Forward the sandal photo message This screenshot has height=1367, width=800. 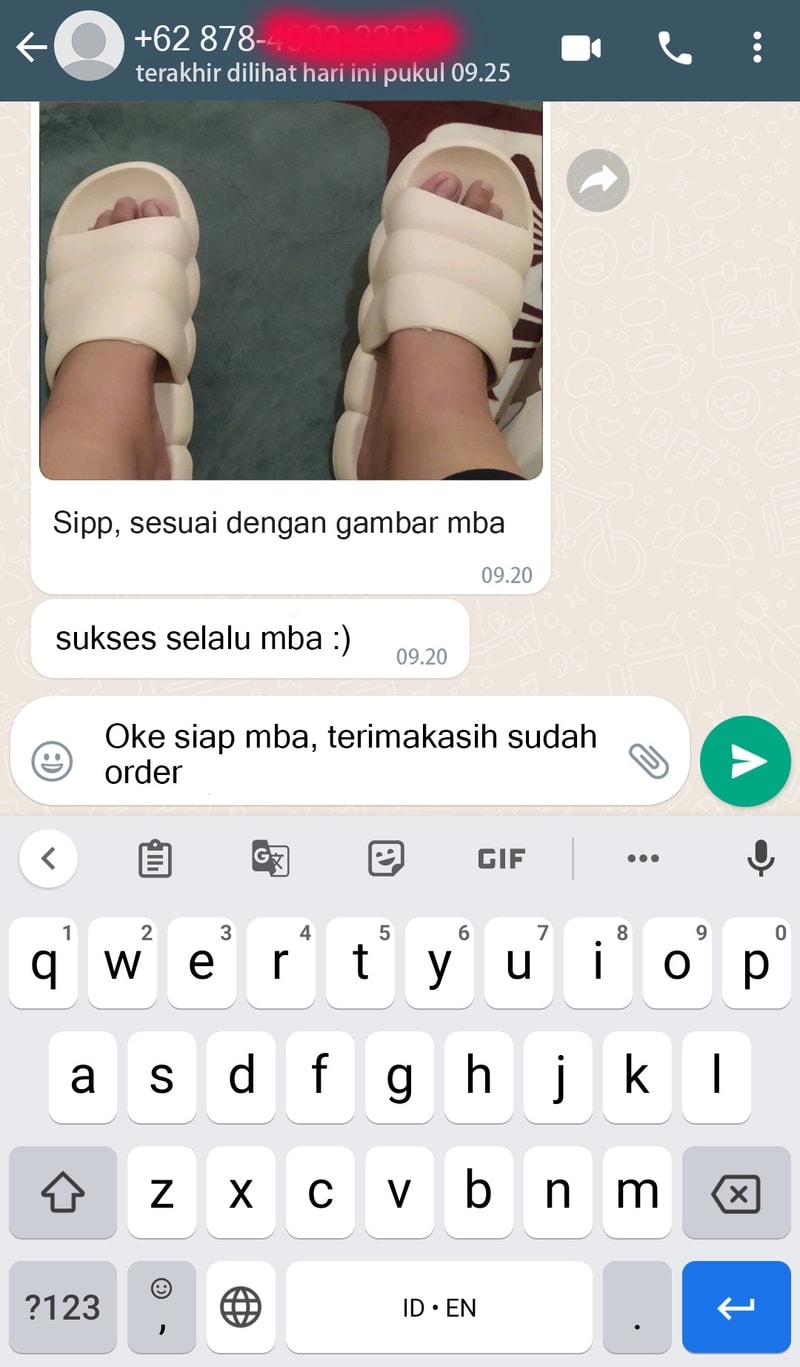coord(598,180)
